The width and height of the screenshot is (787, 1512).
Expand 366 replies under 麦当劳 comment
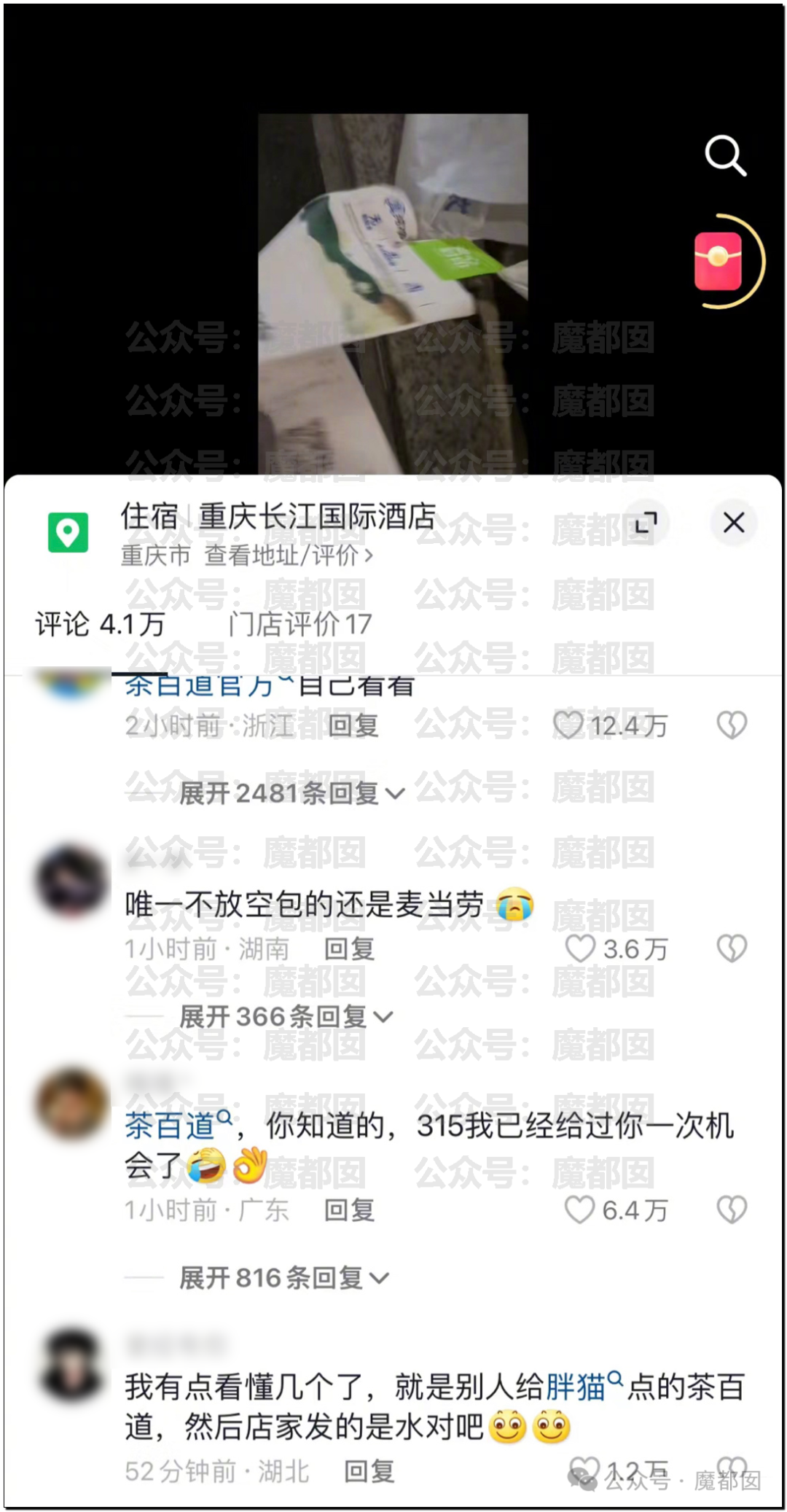(x=285, y=1016)
